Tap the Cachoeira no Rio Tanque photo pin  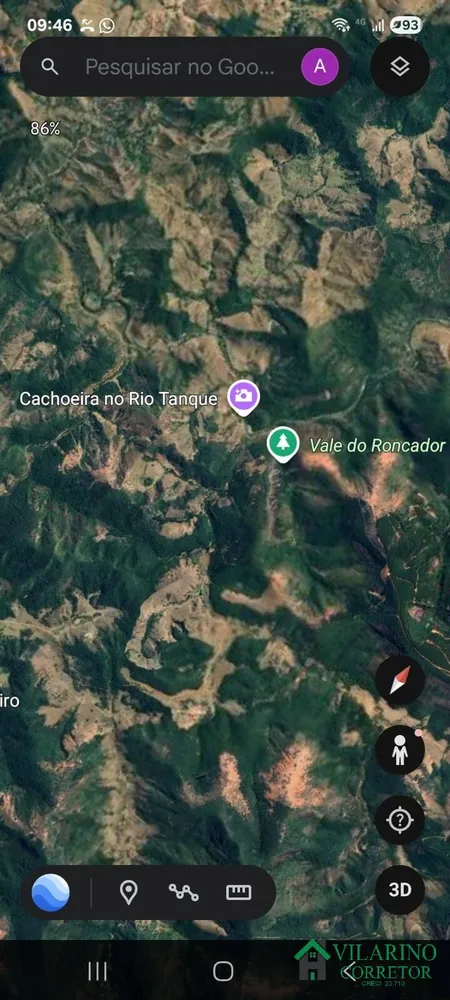click(x=243, y=398)
